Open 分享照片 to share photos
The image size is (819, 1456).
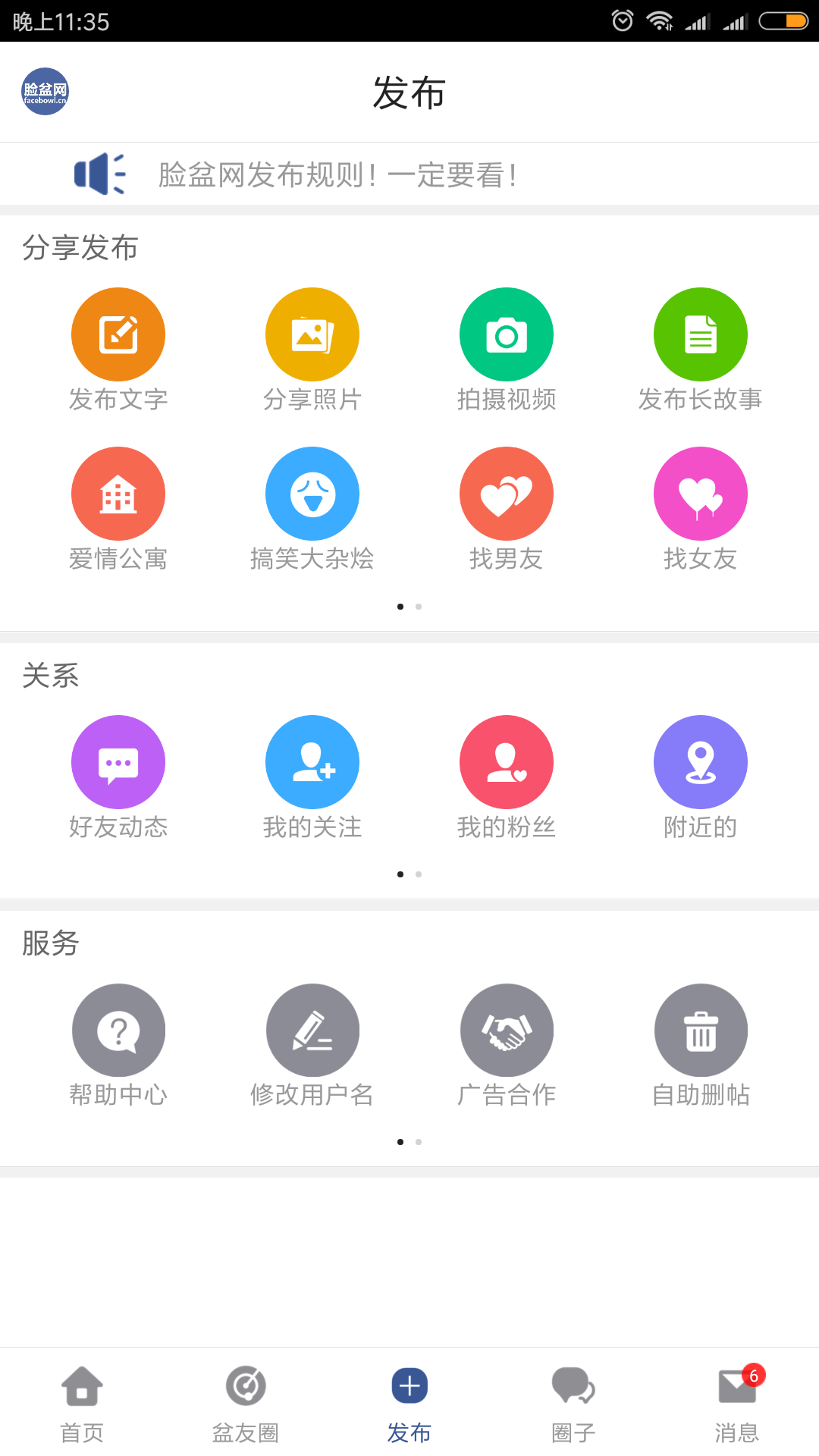312,334
